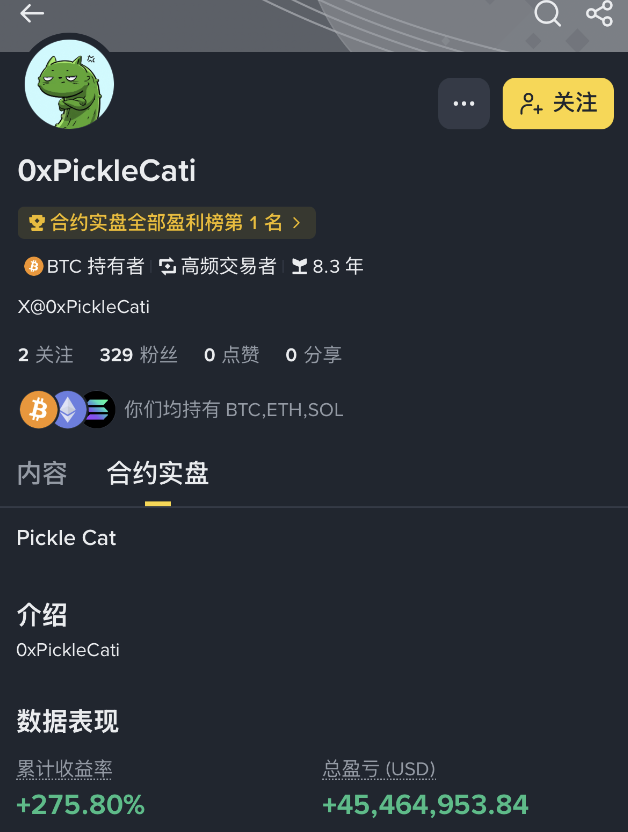
Task: Open the three-dot more options button
Action: point(464,103)
